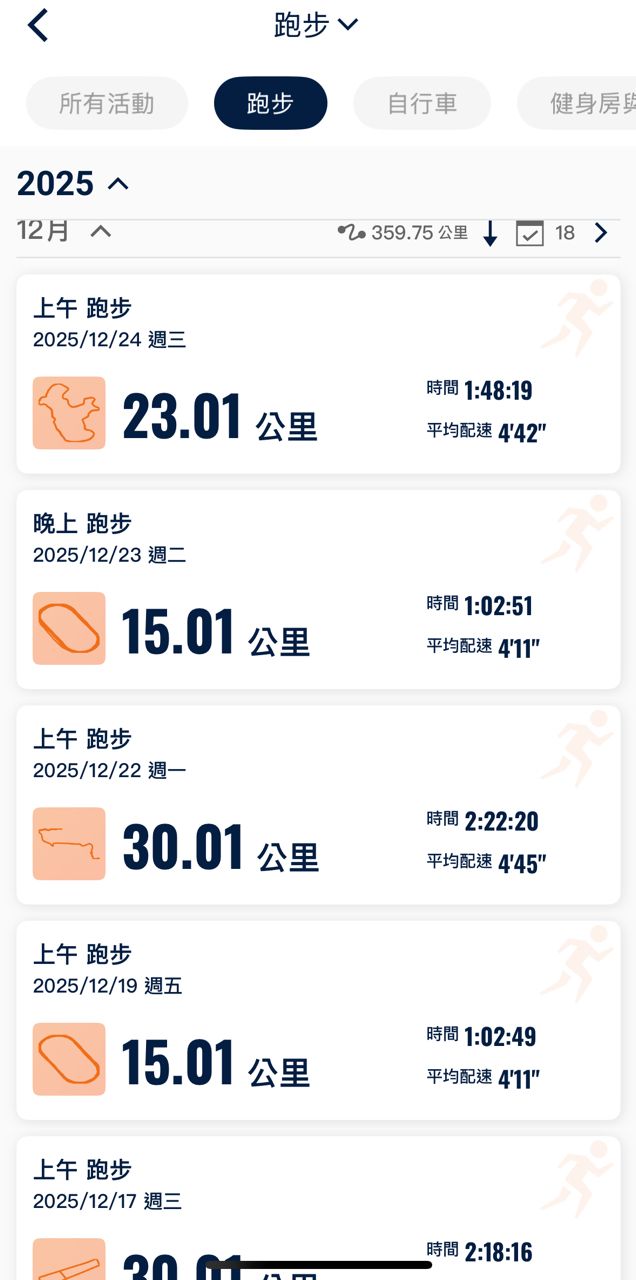Collapse the 12月 month section

click(100, 232)
